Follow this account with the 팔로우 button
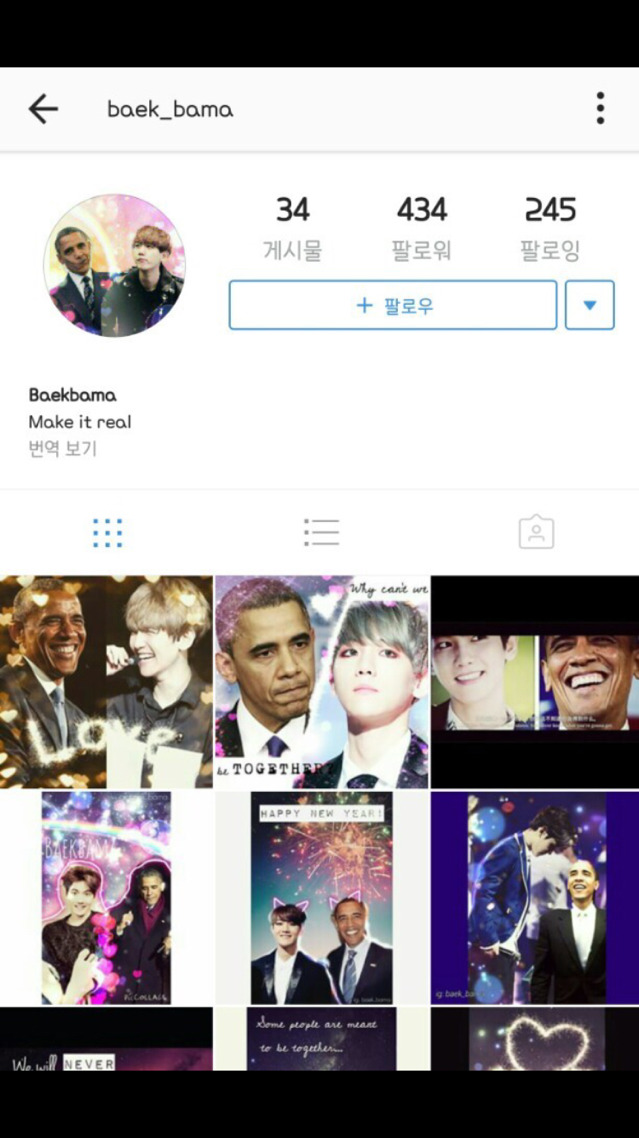The width and height of the screenshot is (639, 1138). pos(393,305)
